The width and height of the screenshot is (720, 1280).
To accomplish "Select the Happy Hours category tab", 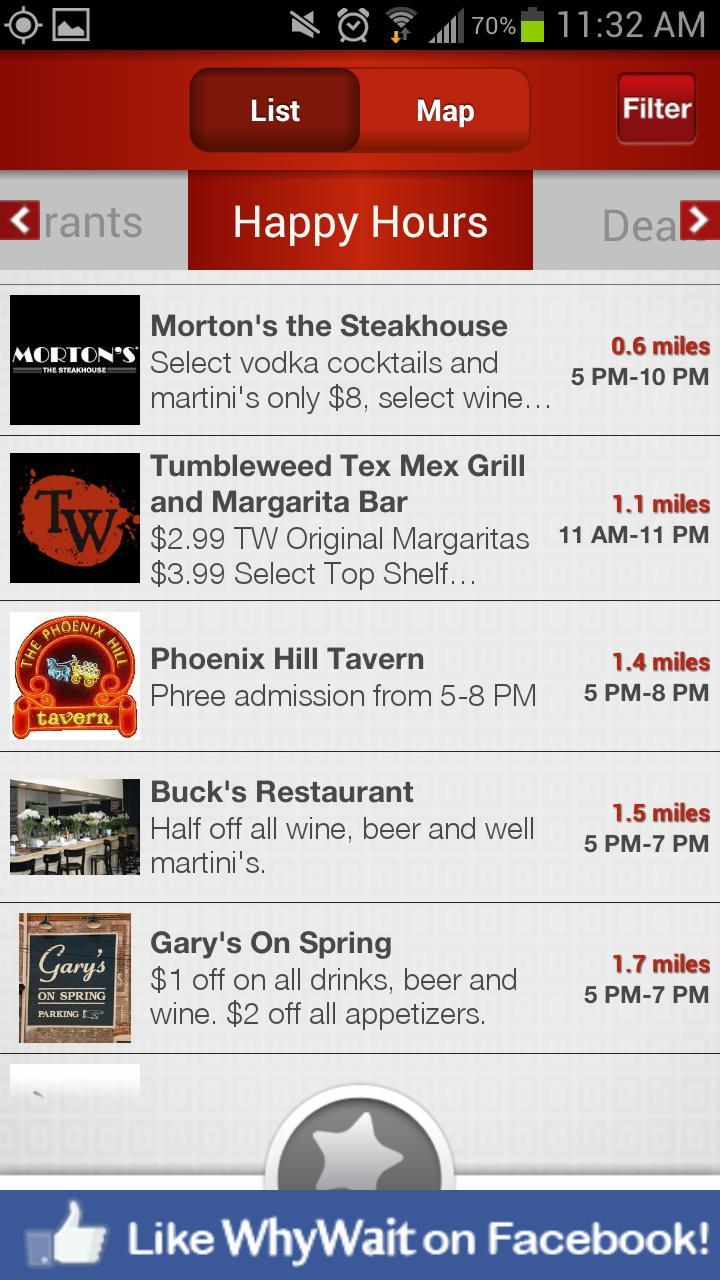I will [x=360, y=221].
